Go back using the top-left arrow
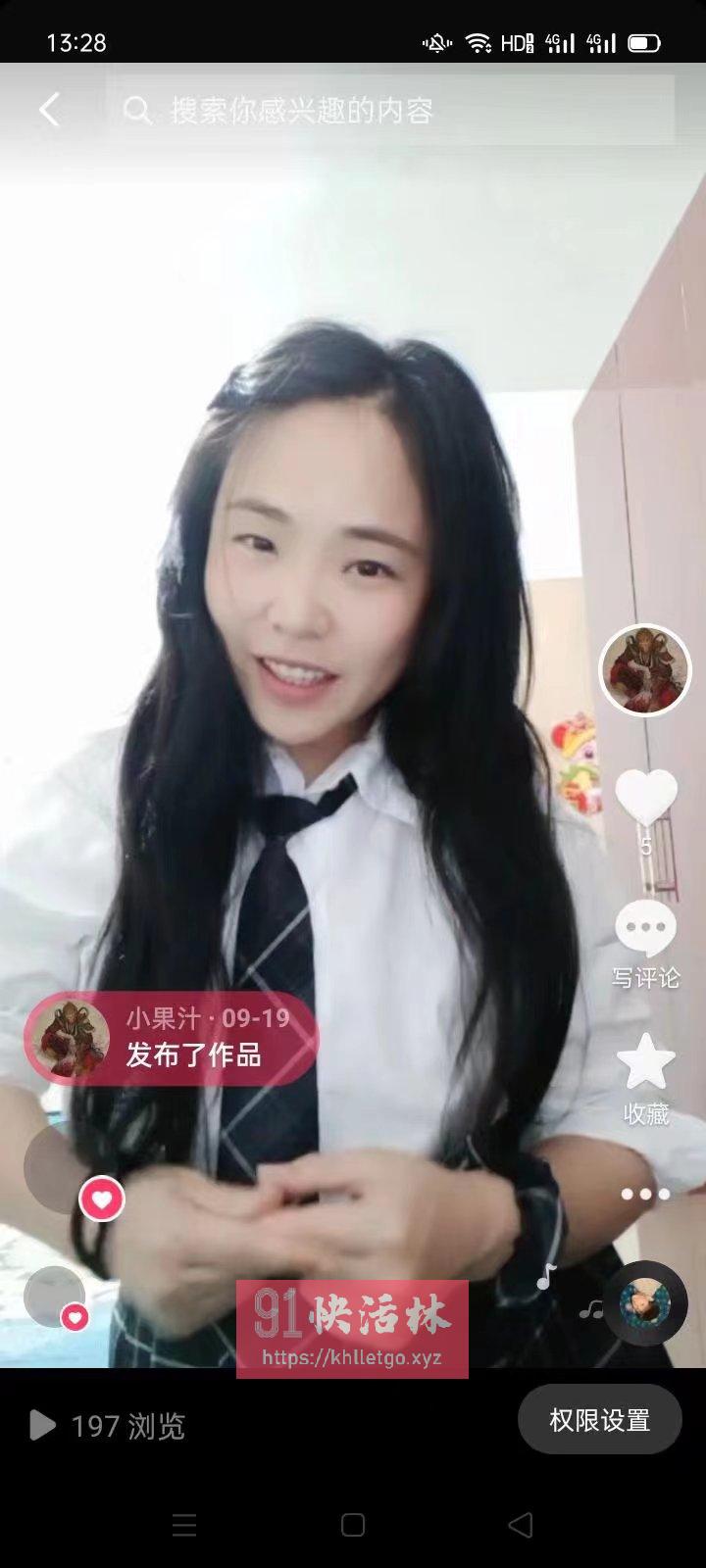This screenshot has height=1568, width=706. (x=50, y=110)
